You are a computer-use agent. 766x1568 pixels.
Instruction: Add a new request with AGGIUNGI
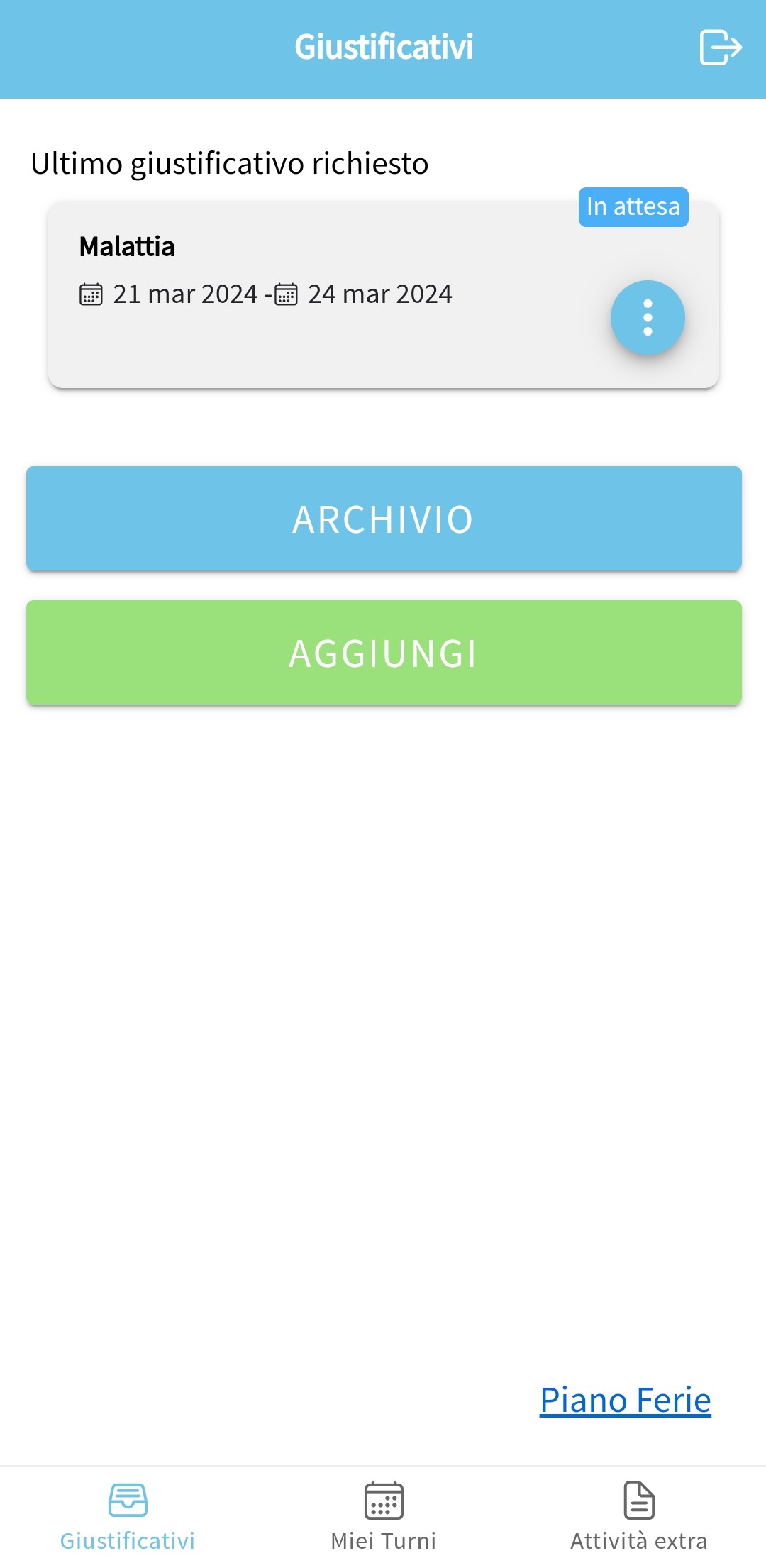point(384,653)
